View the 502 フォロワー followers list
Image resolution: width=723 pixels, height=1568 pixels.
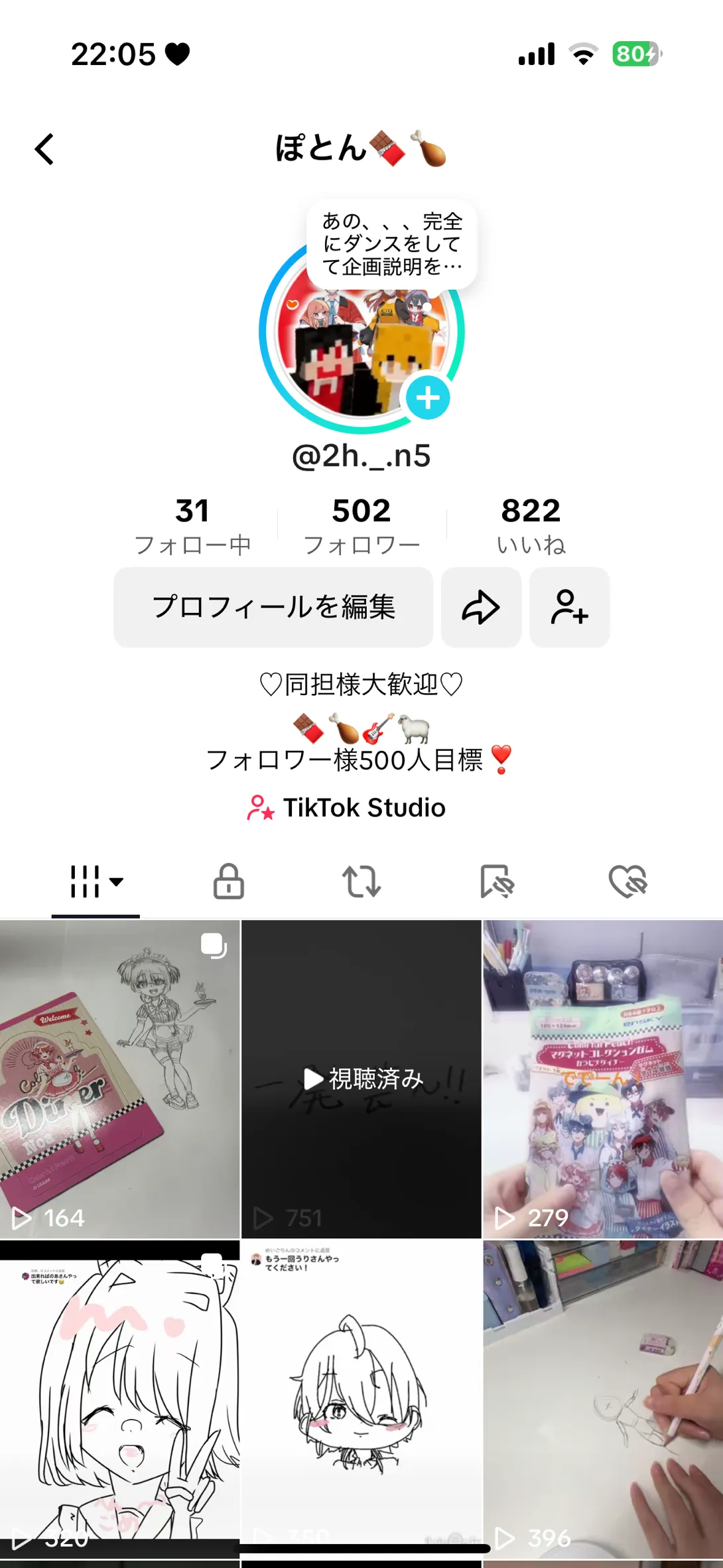[x=361, y=525]
